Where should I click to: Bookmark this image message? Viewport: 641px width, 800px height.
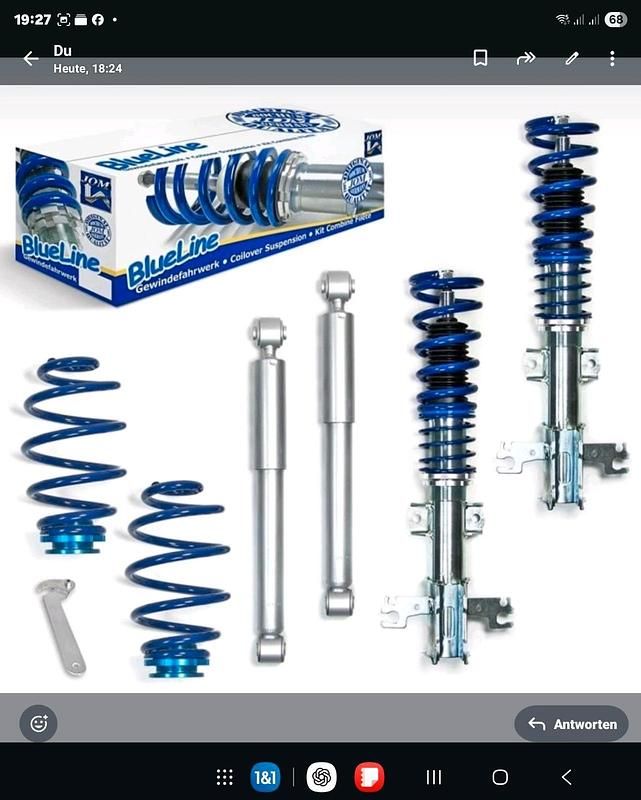tap(480, 59)
